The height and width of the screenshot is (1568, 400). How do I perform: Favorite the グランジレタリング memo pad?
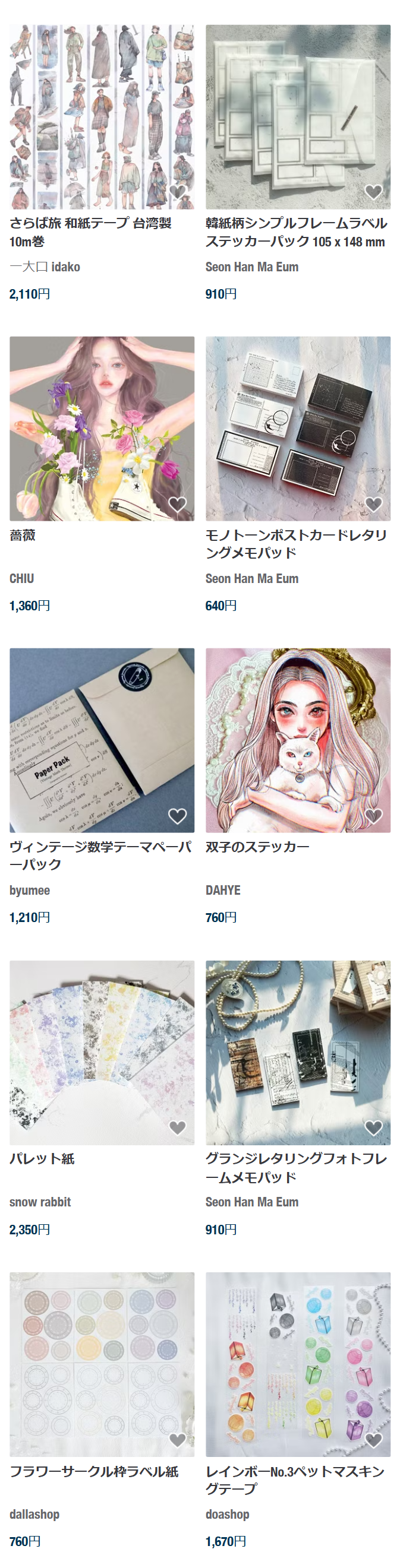click(x=373, y=1128)
